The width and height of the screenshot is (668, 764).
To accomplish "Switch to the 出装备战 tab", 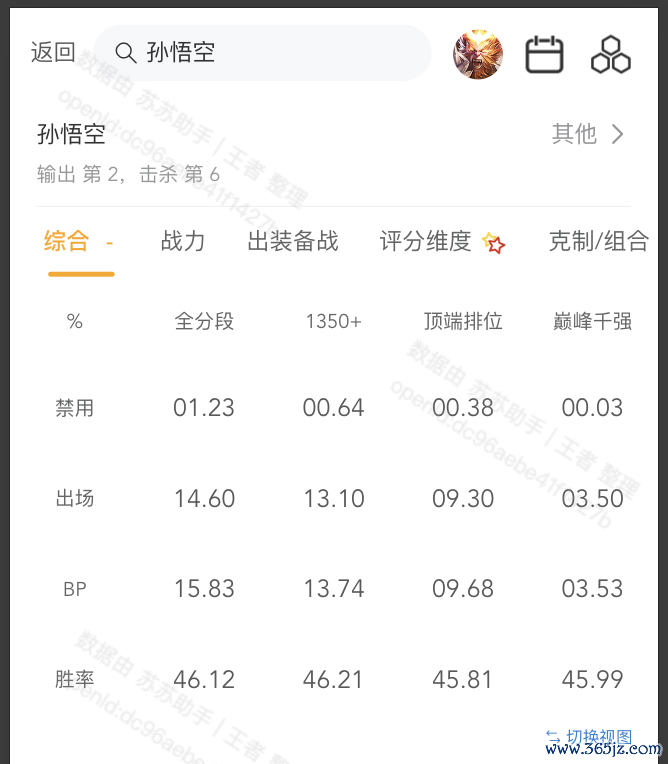I will pos(293,241).
